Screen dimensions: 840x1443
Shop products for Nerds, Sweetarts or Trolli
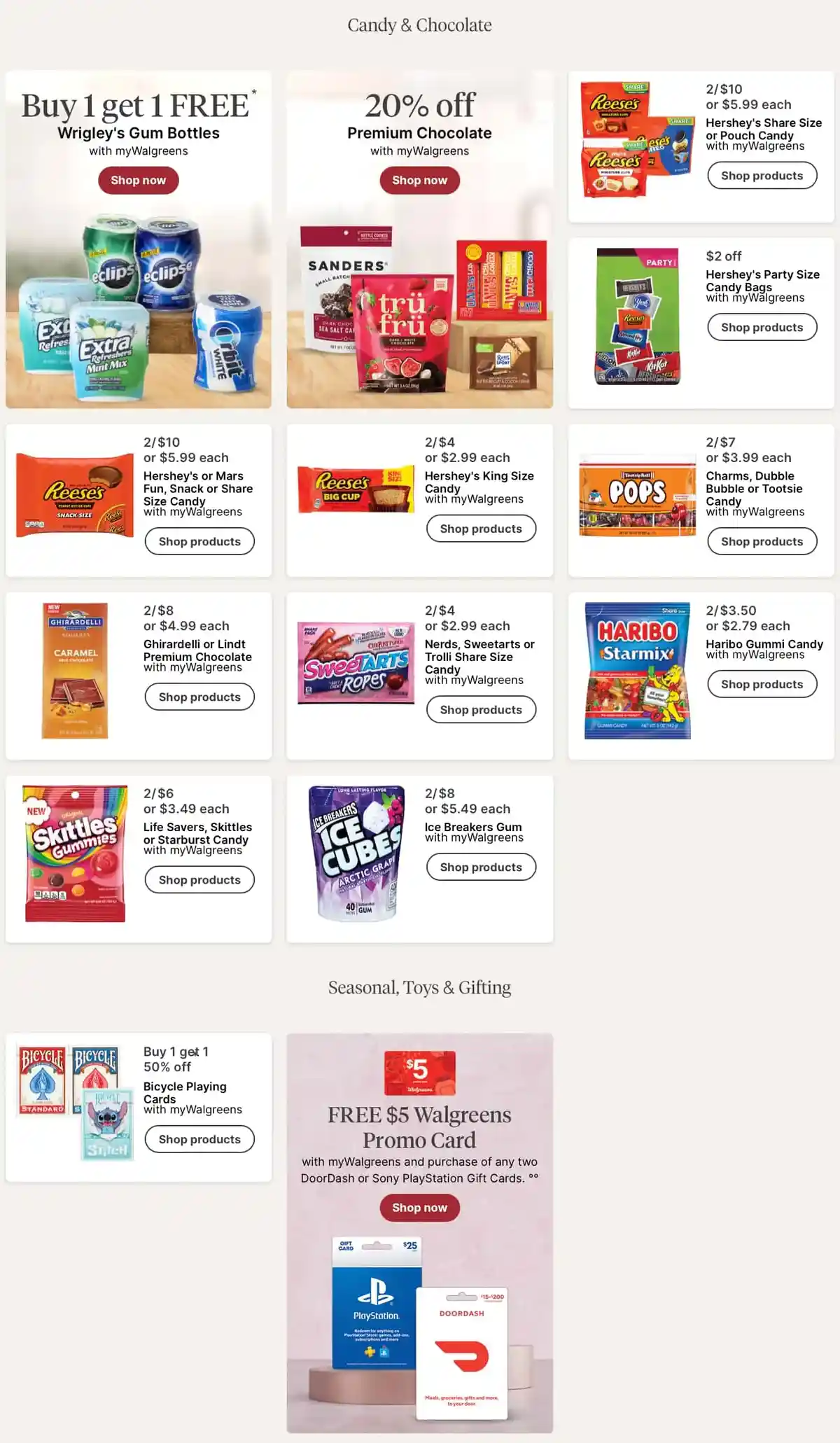tap(481, 709)
